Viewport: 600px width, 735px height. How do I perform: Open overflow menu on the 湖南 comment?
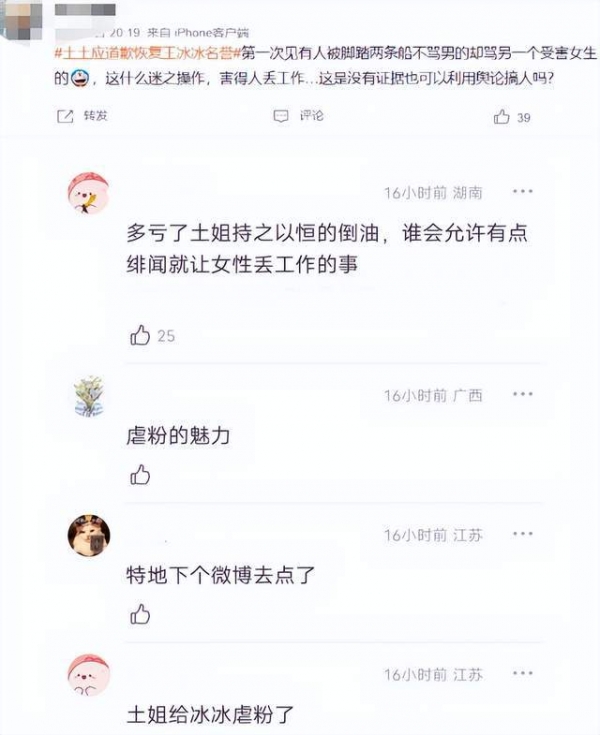coord(522,191)
